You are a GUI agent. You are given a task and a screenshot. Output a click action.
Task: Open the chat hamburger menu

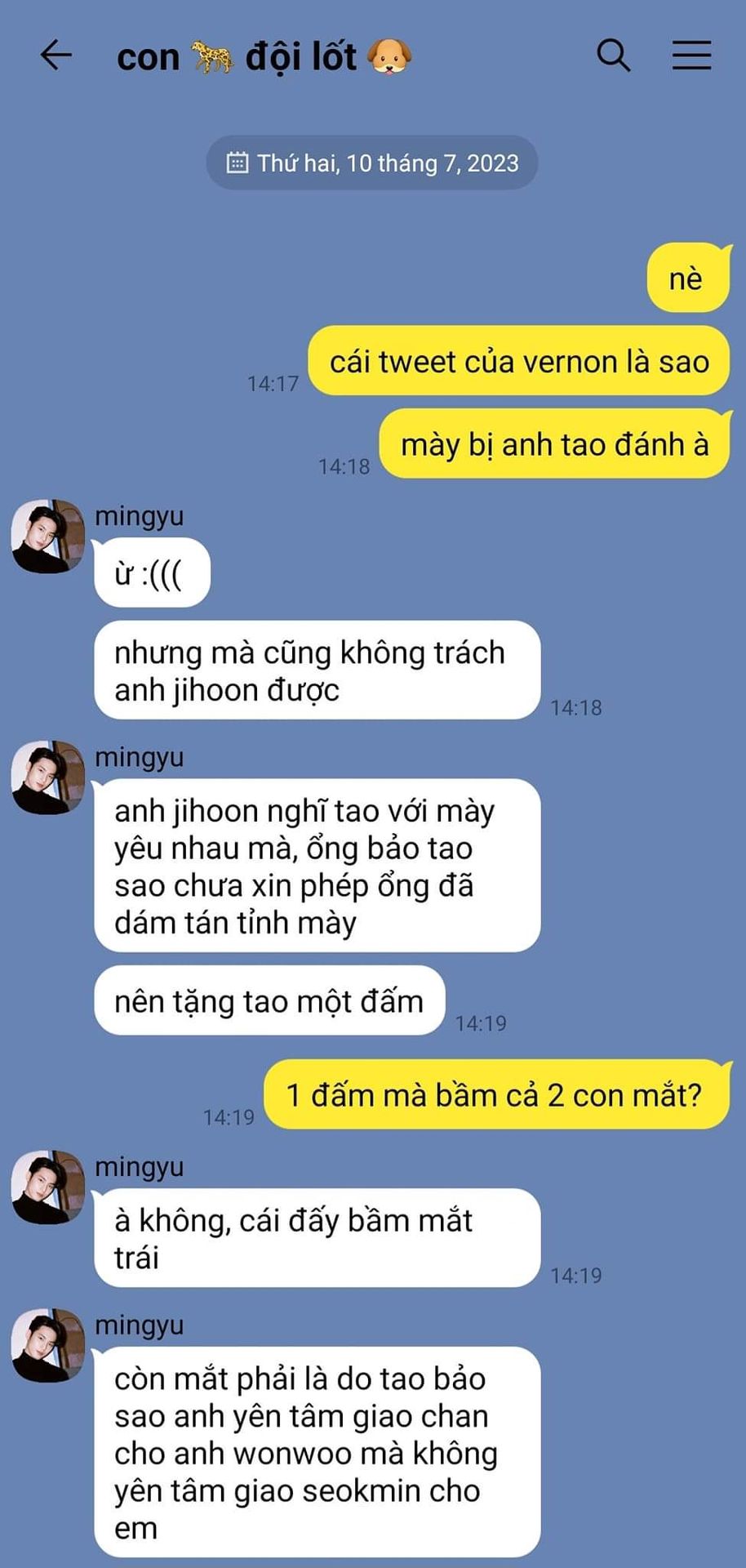(x=691, y=56)
